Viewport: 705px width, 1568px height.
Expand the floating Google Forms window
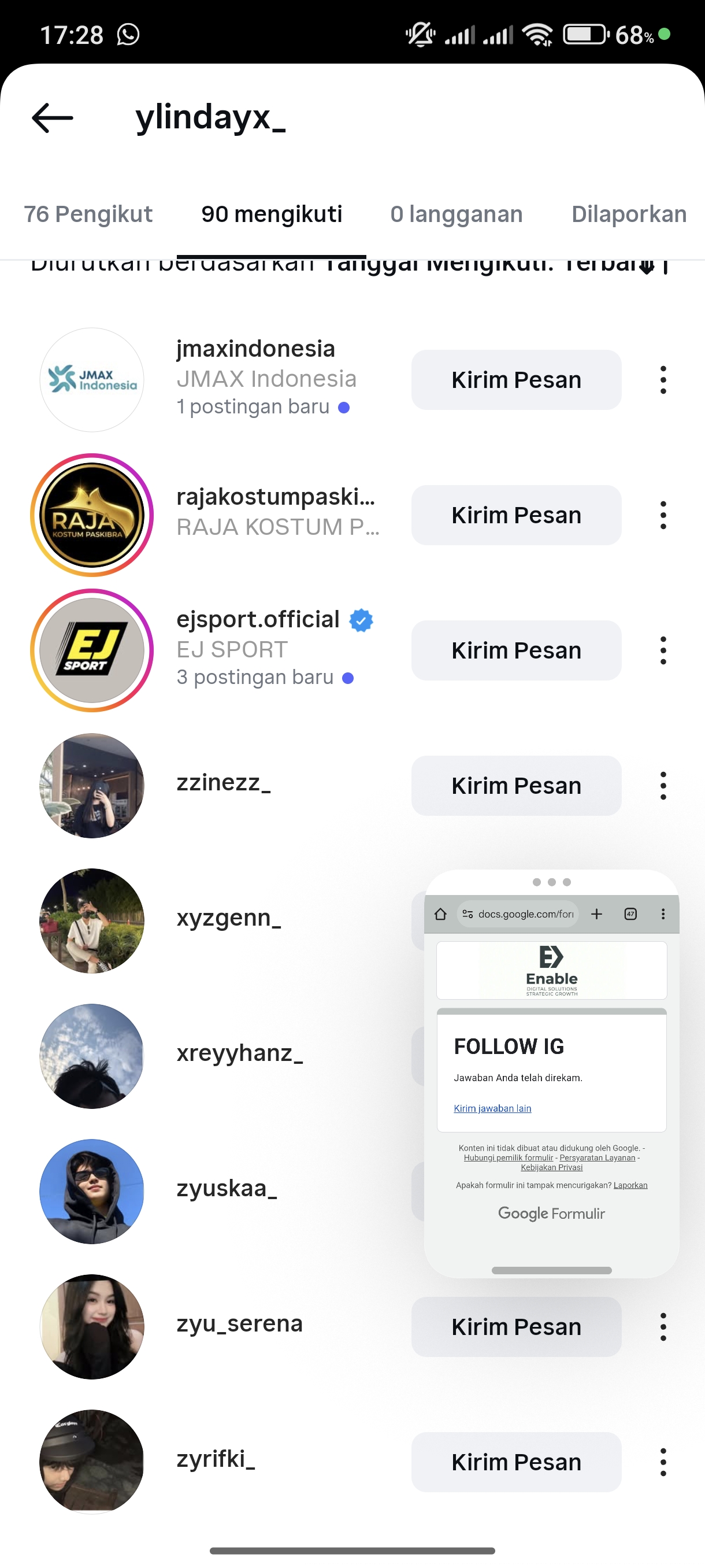[x=551, y=1071]
